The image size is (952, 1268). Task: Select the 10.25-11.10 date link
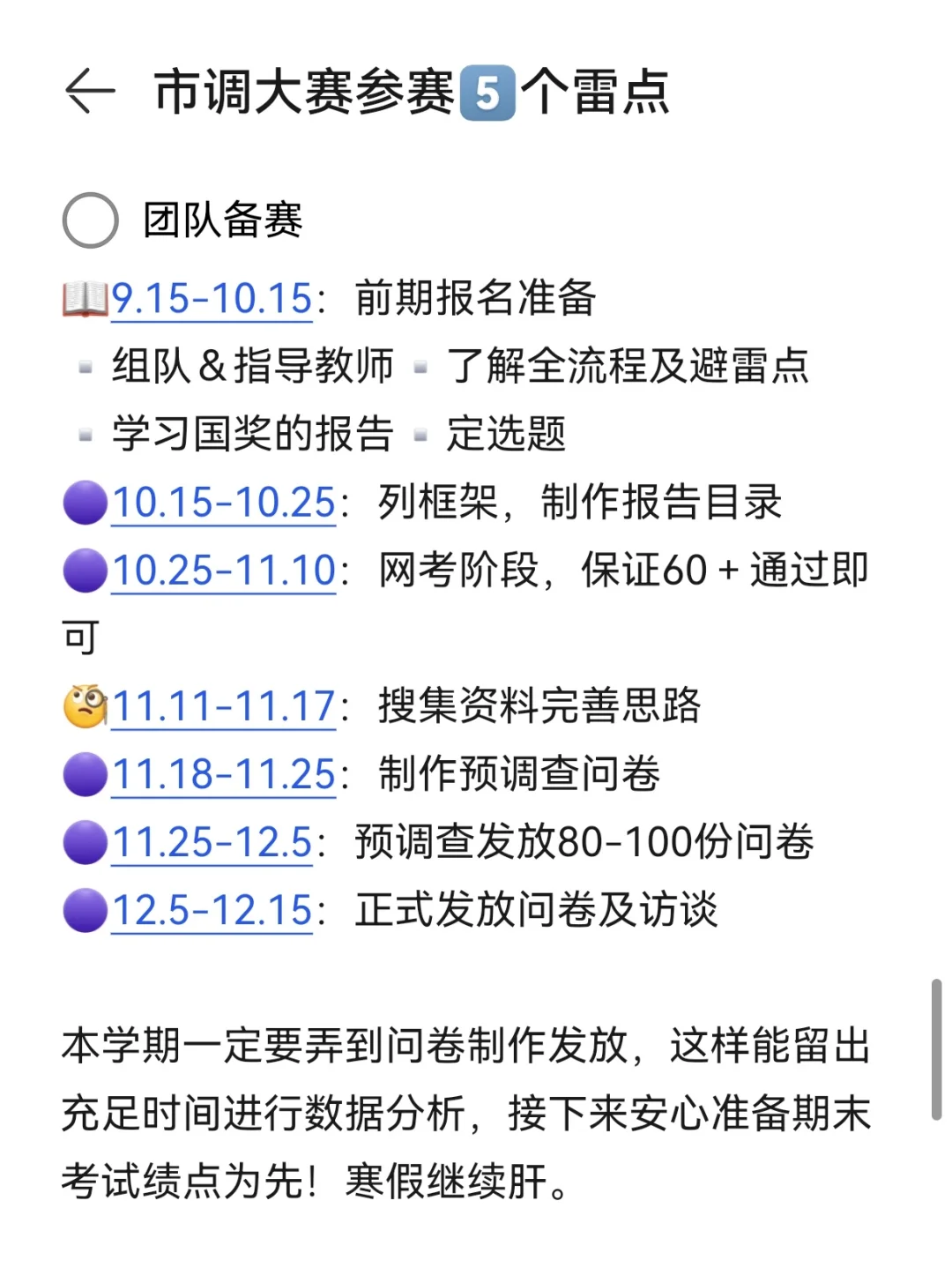coord(224,571)
